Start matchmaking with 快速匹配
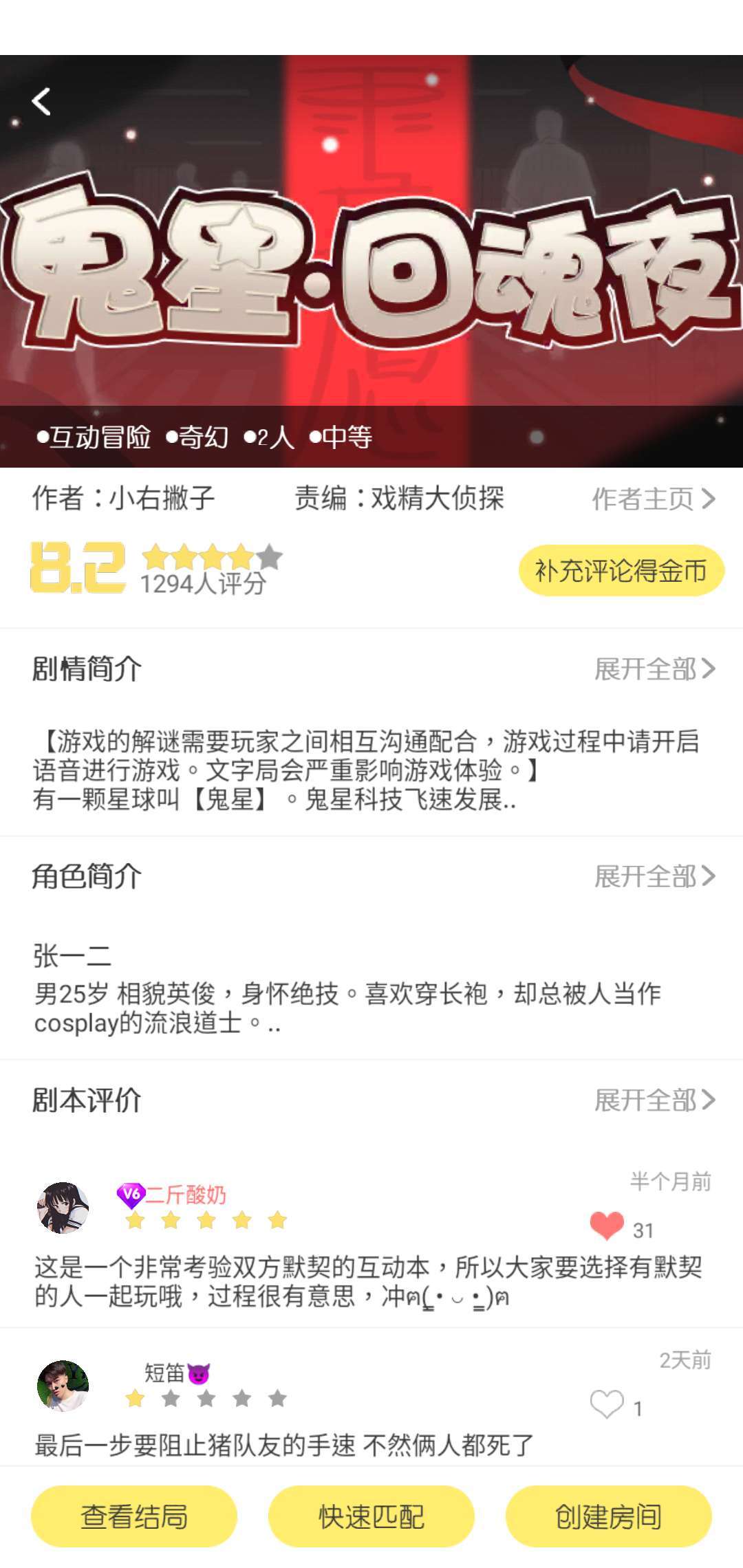Image resolution: width=743 pixels, height=1568 pixels. coord(371,1520)
